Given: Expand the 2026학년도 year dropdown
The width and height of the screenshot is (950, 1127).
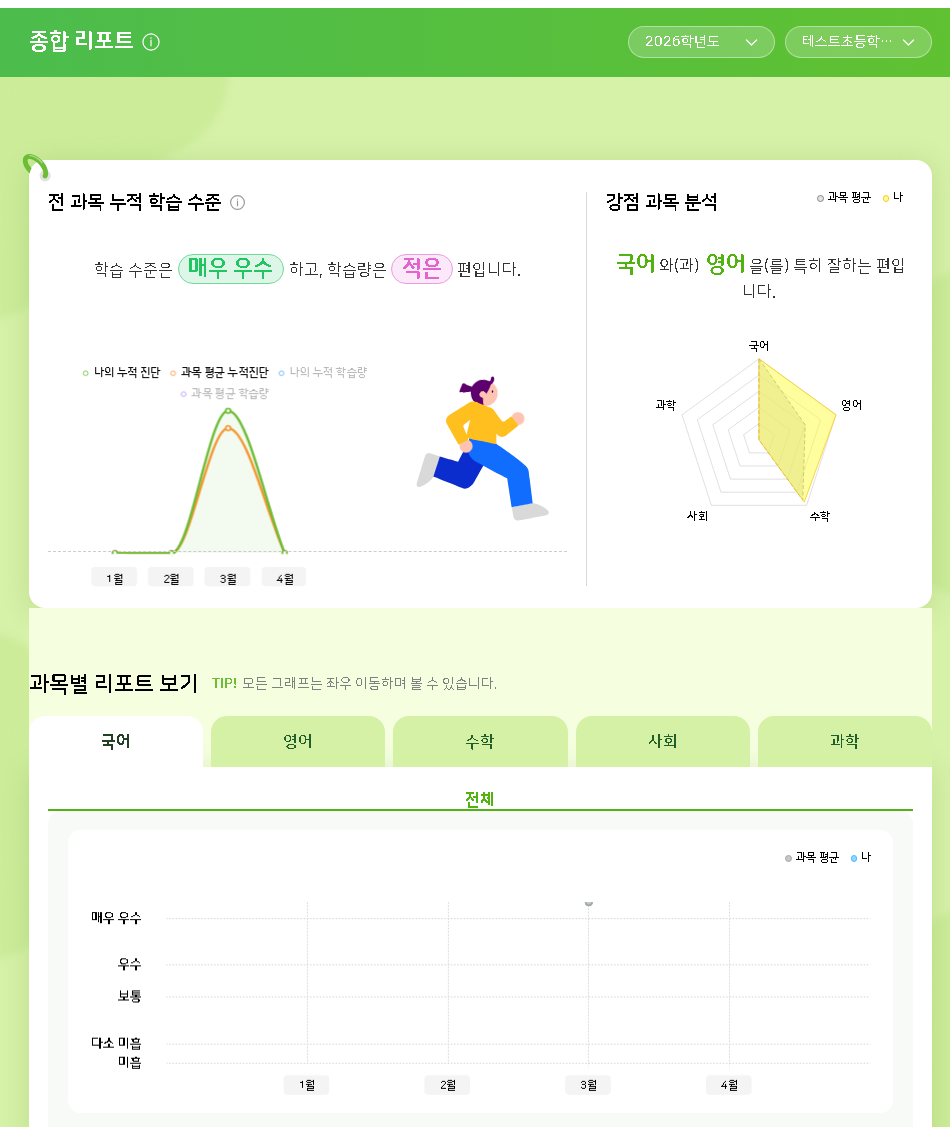Looking at the screenshot, I should click(700, 42).
